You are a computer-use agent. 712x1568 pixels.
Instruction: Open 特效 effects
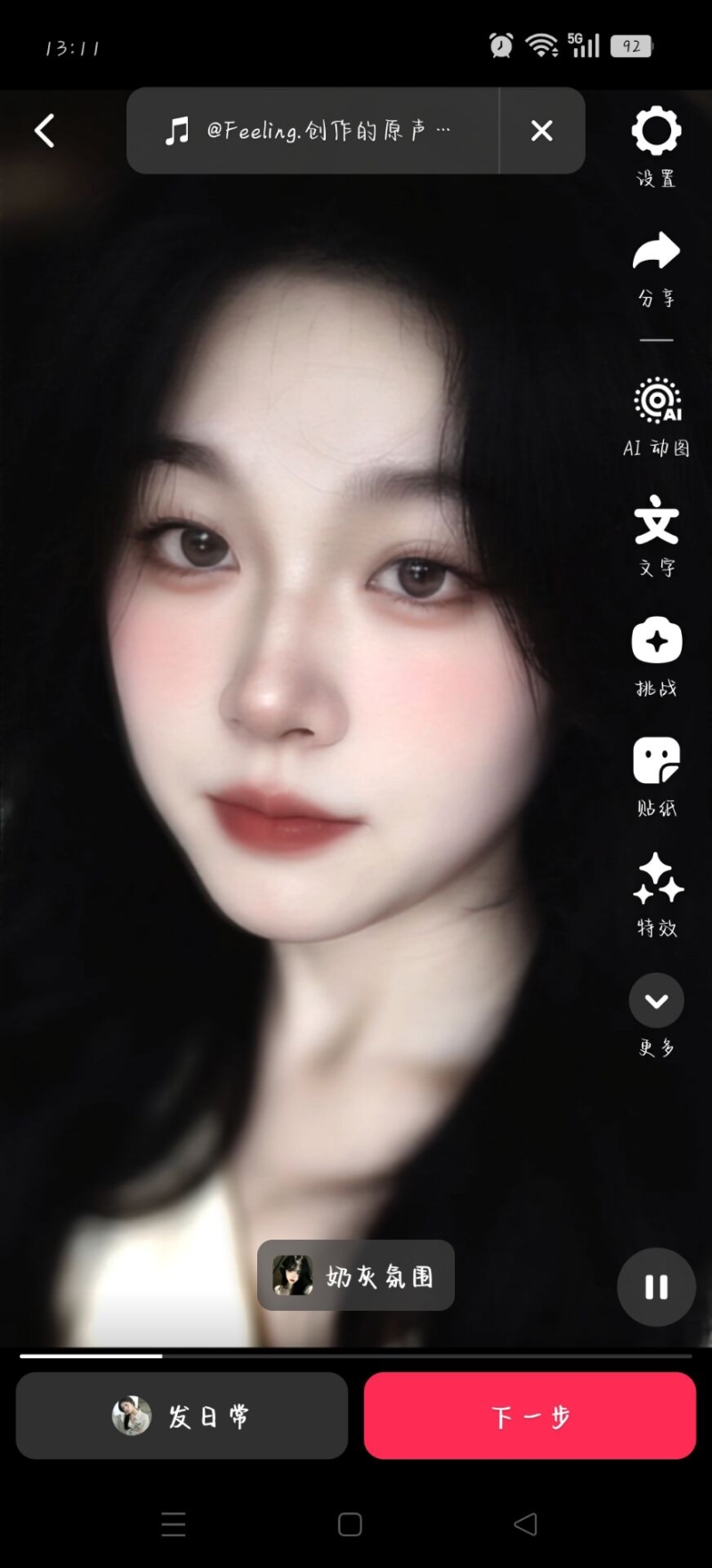coord(657,894)
